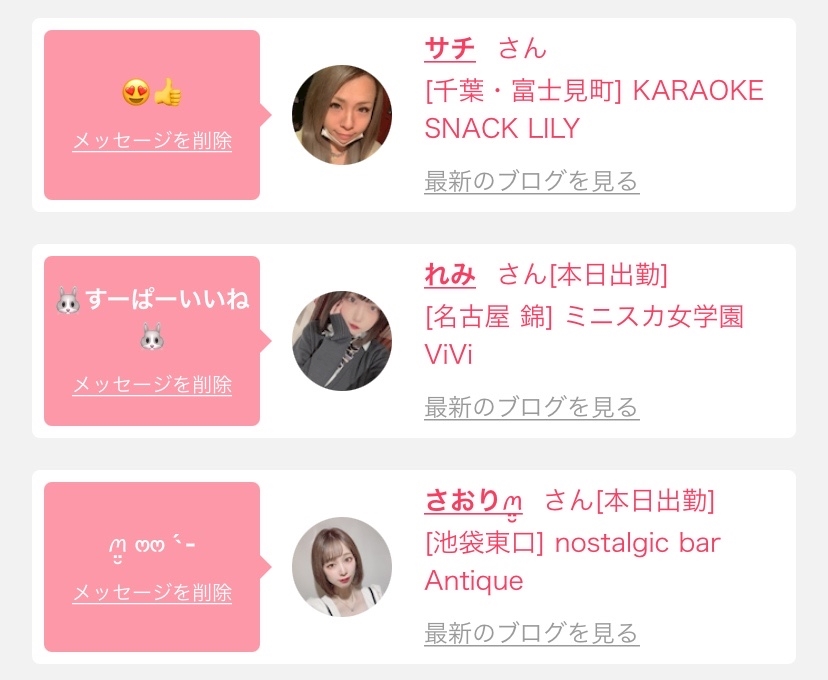
Task: Open サチ's profile photo
Action: [x=342, y=115]
